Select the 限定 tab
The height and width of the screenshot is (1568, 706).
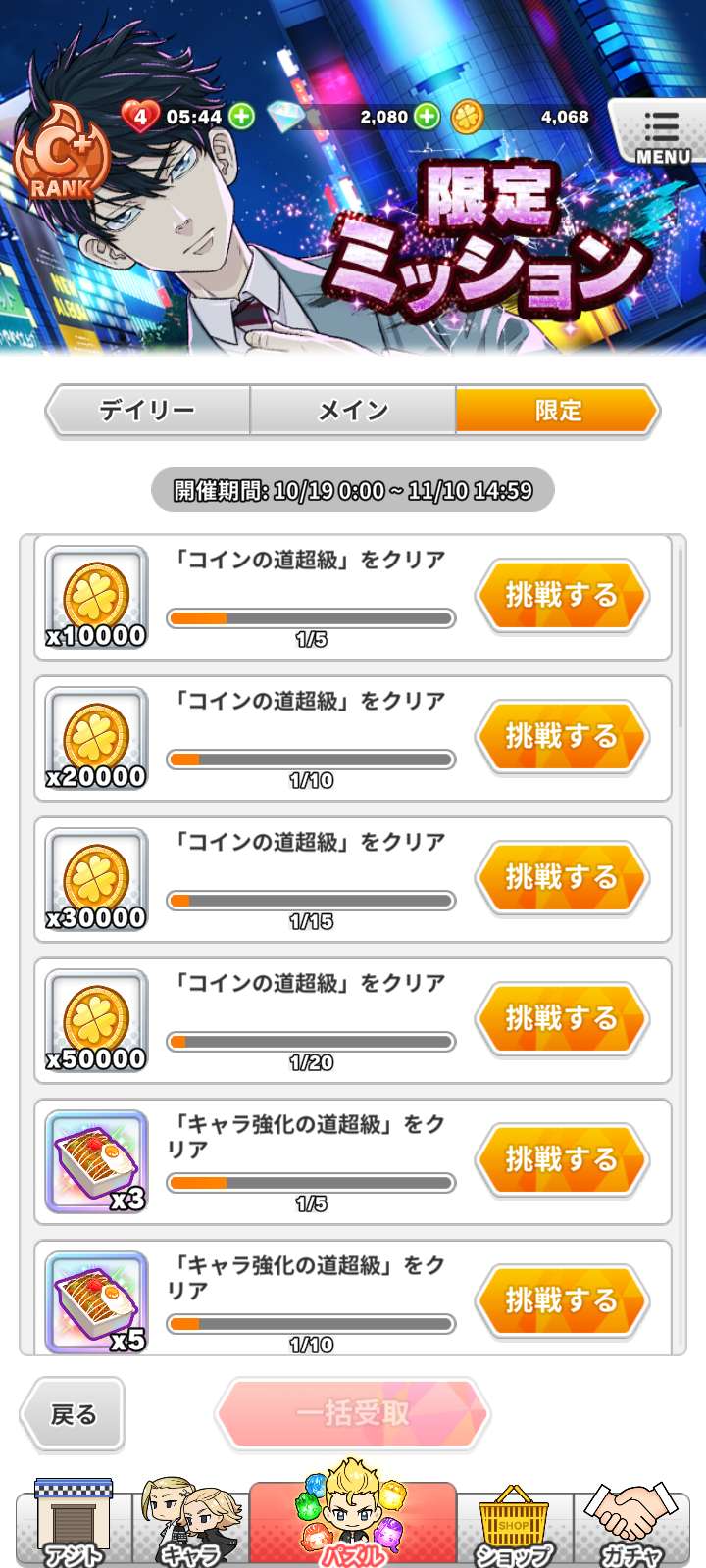coord(557,410)
